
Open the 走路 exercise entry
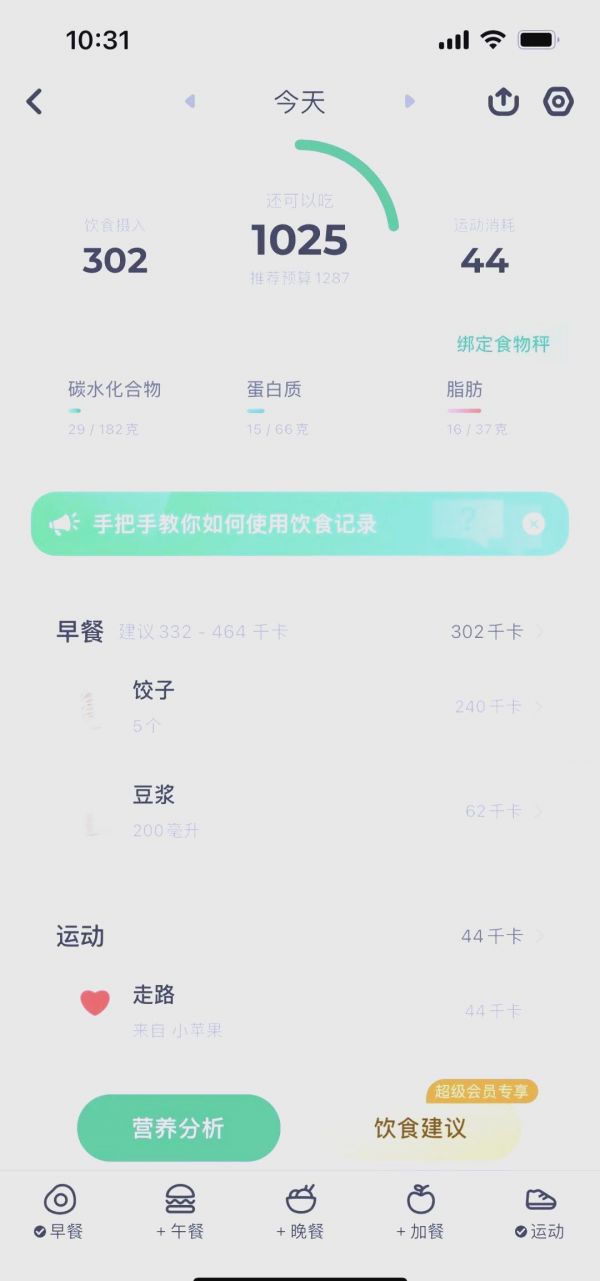coord(300,1011)
